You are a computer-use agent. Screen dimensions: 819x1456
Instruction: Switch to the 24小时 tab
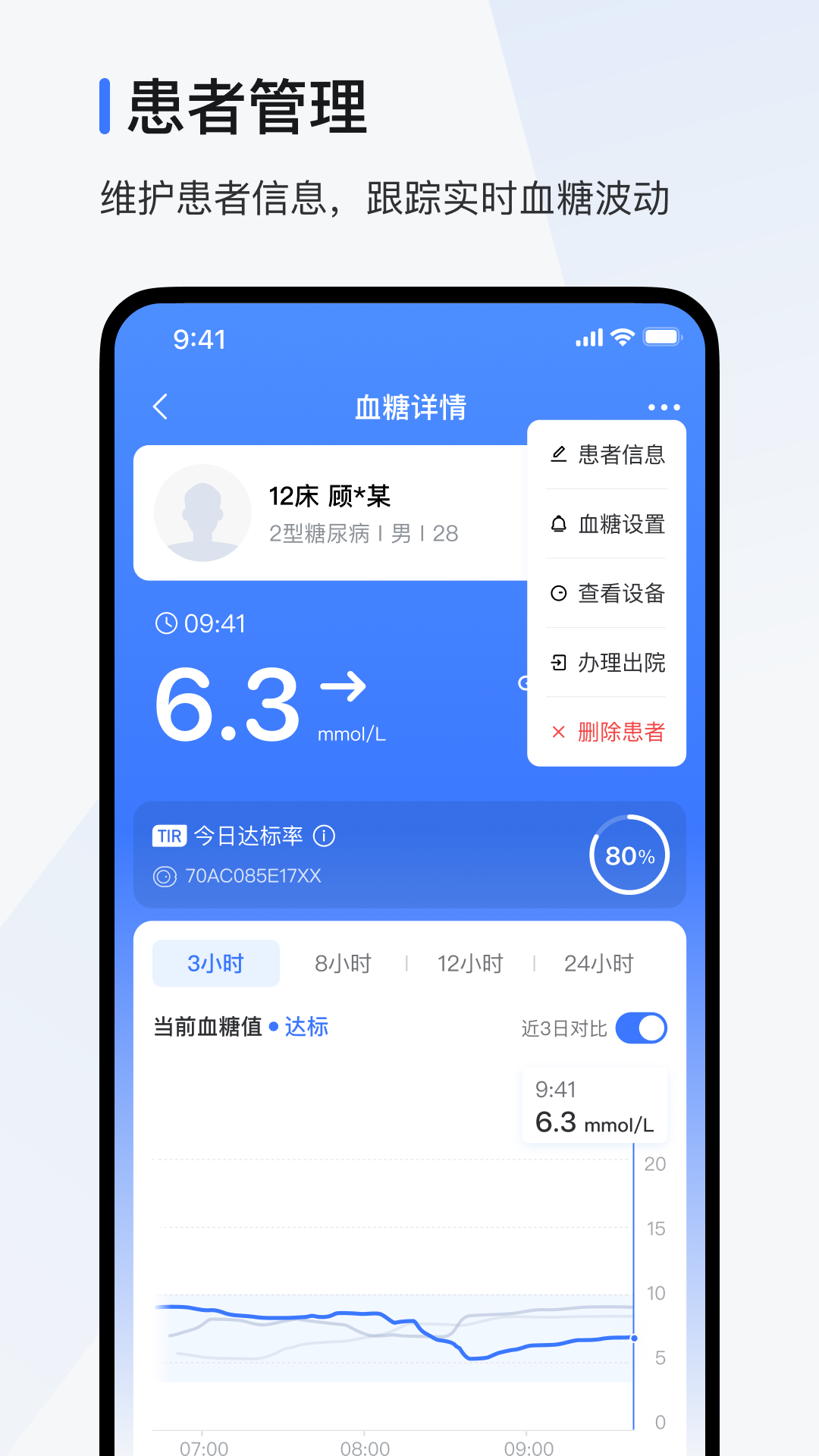pyautogui.click(x=600, y=963)
